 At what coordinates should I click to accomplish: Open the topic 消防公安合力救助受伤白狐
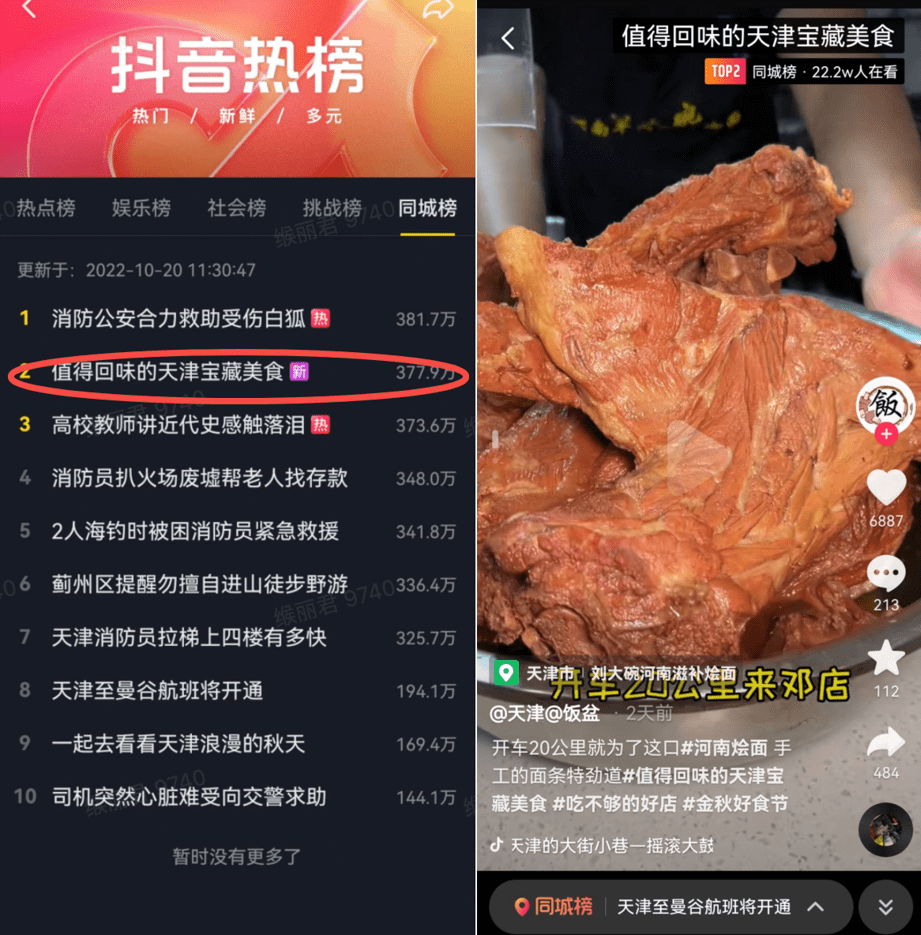click(180, 319)
